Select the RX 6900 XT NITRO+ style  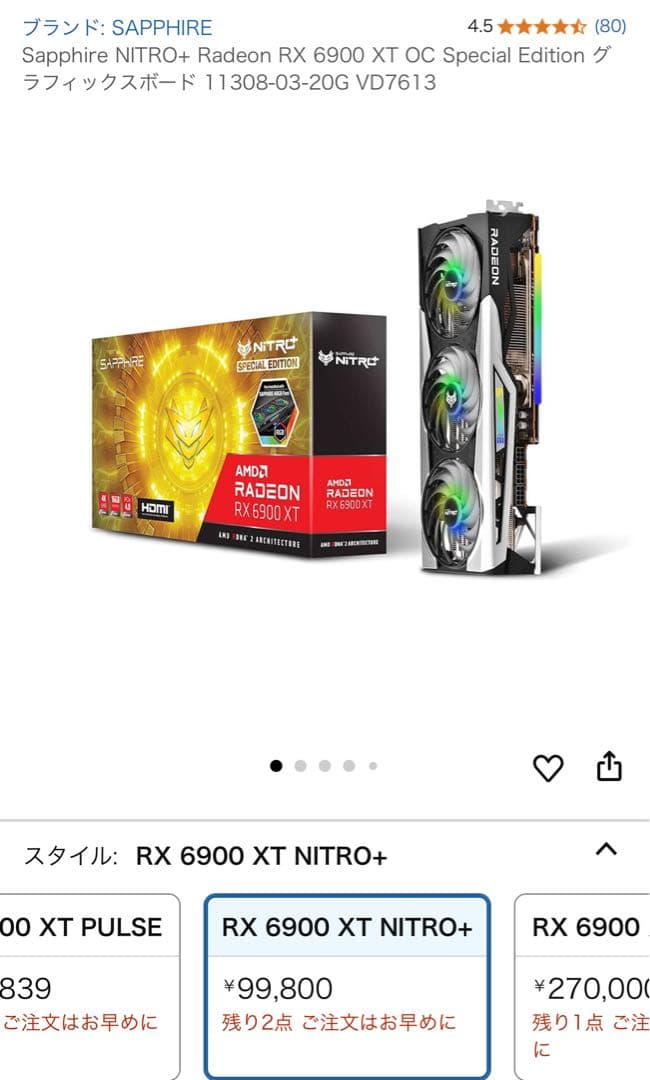tap(347, 985)
